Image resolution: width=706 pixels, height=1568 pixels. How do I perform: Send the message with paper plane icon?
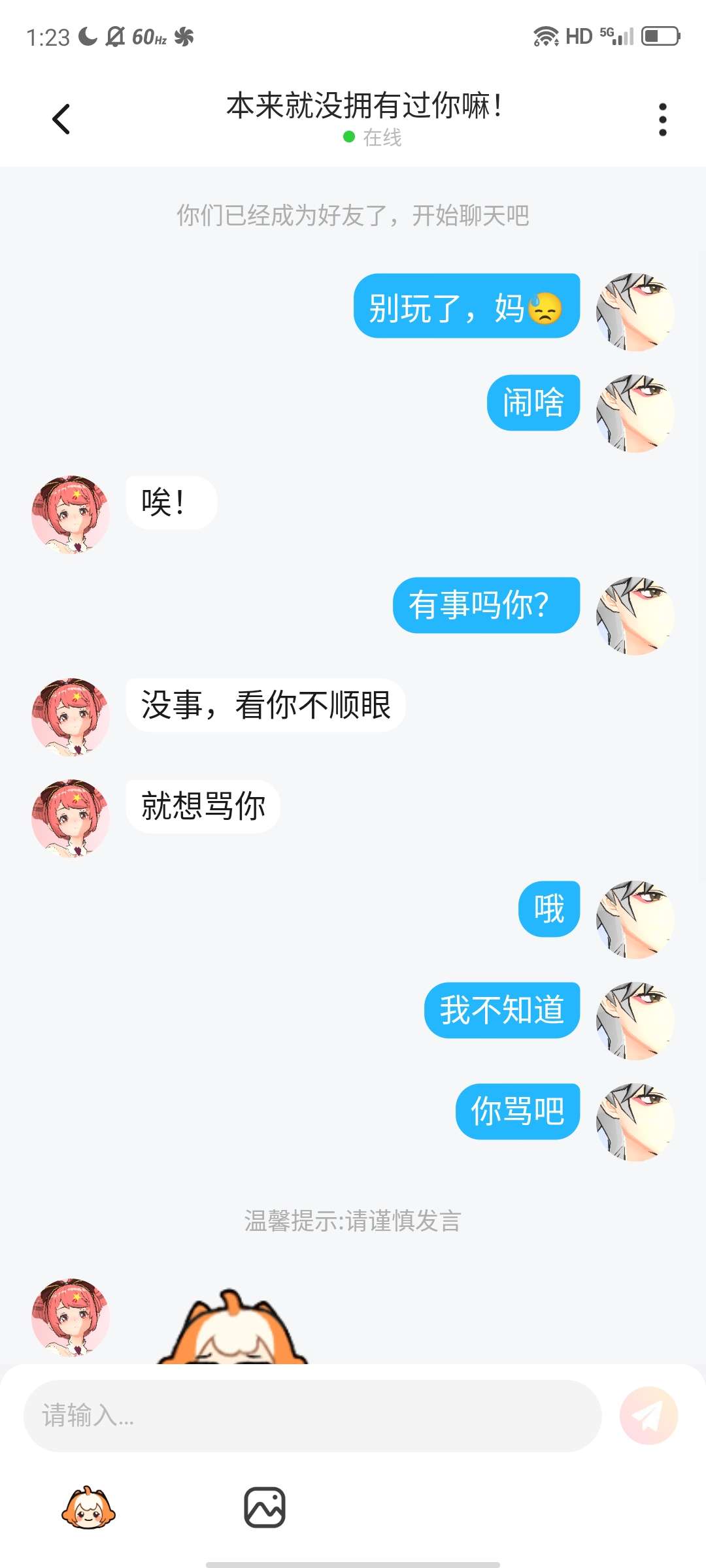click(x=648, y=1416)
